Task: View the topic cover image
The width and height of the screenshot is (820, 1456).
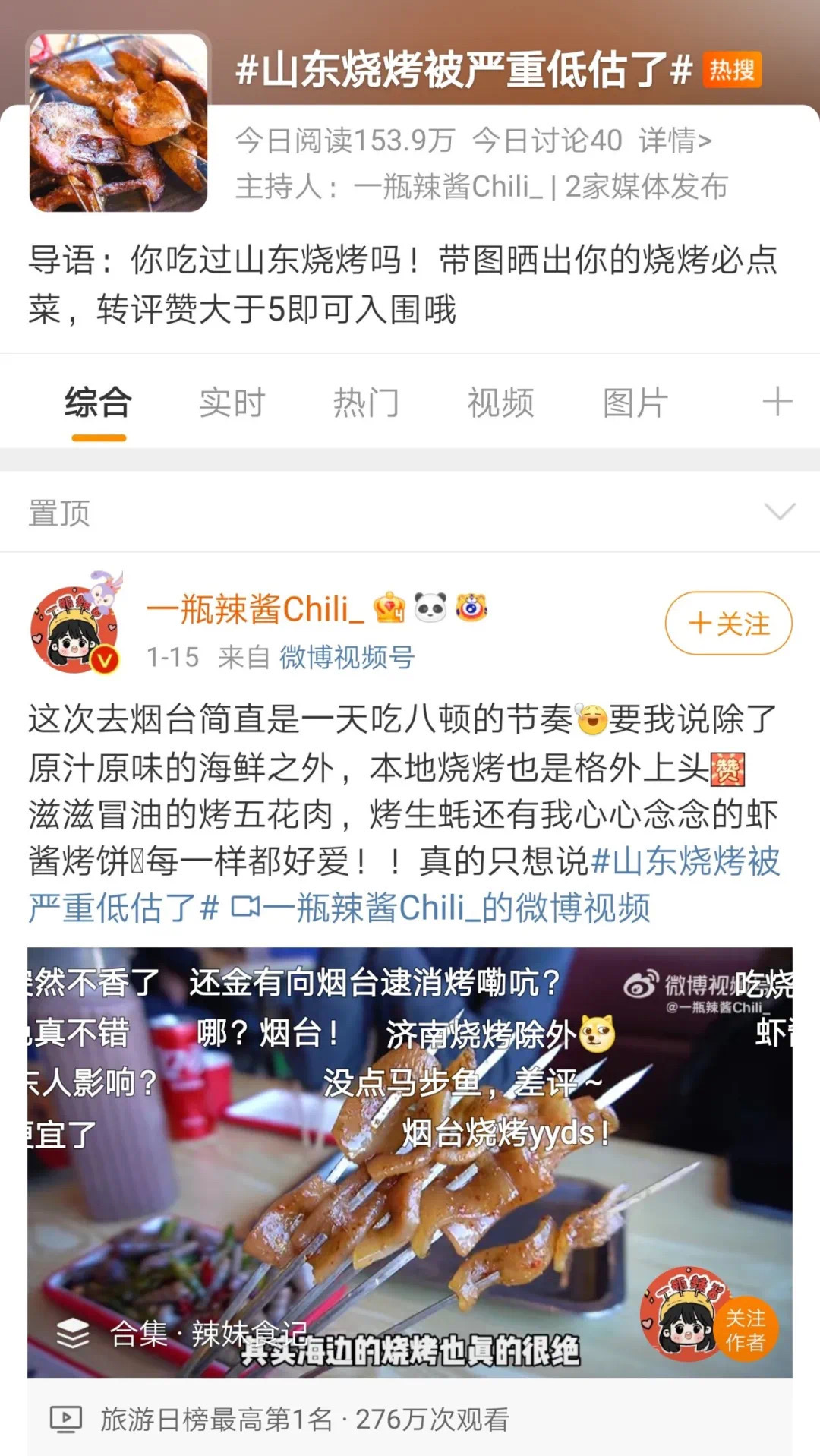Action: (x=118, y=122)
